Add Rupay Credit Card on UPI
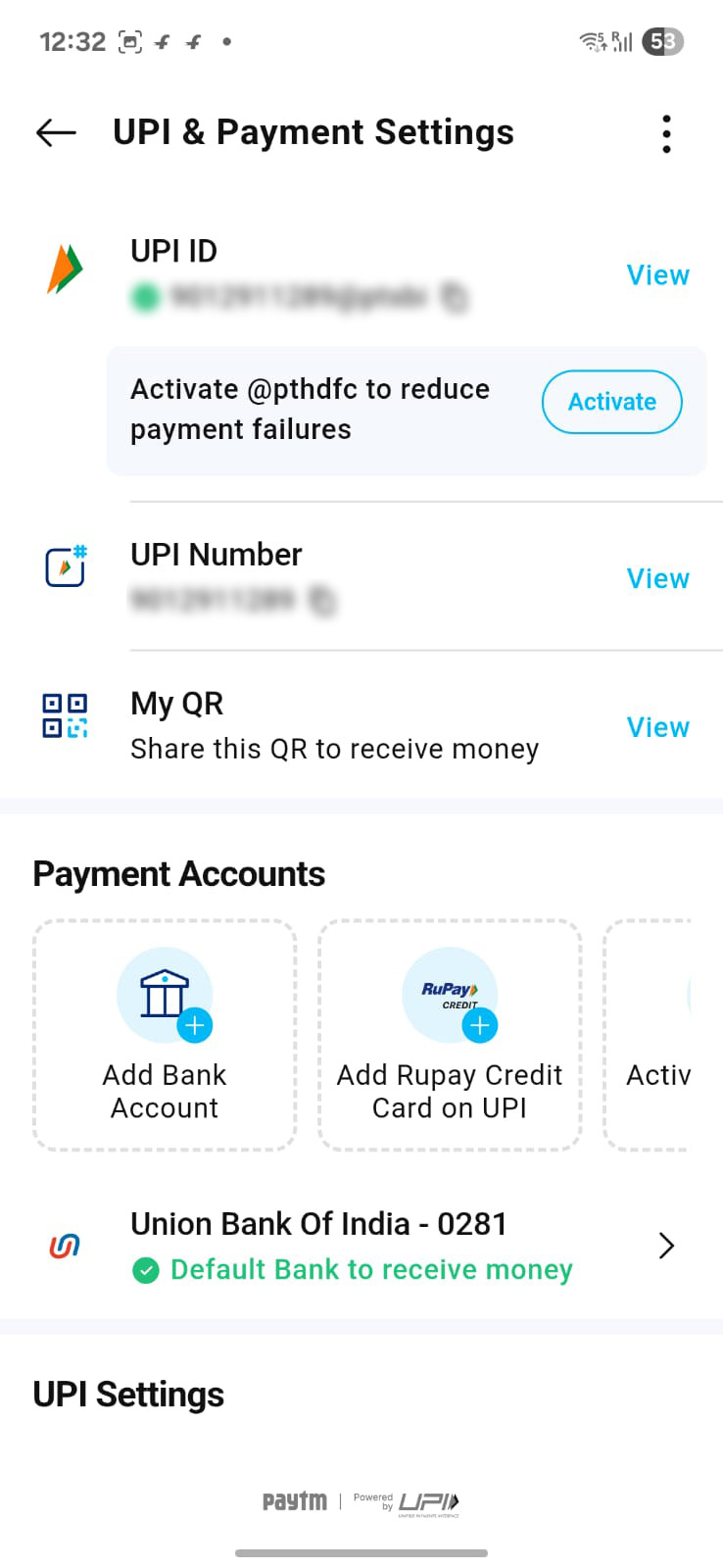The width and height of the screenshot is (723, 1568). [450, 1035]
